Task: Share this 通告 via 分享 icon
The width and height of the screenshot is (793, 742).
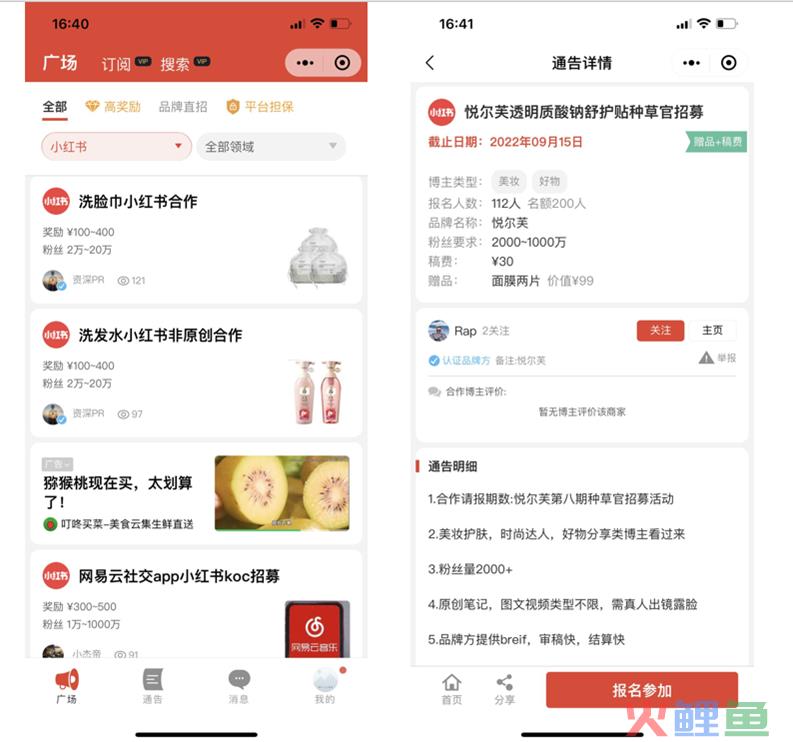Action: click(504, 689)
